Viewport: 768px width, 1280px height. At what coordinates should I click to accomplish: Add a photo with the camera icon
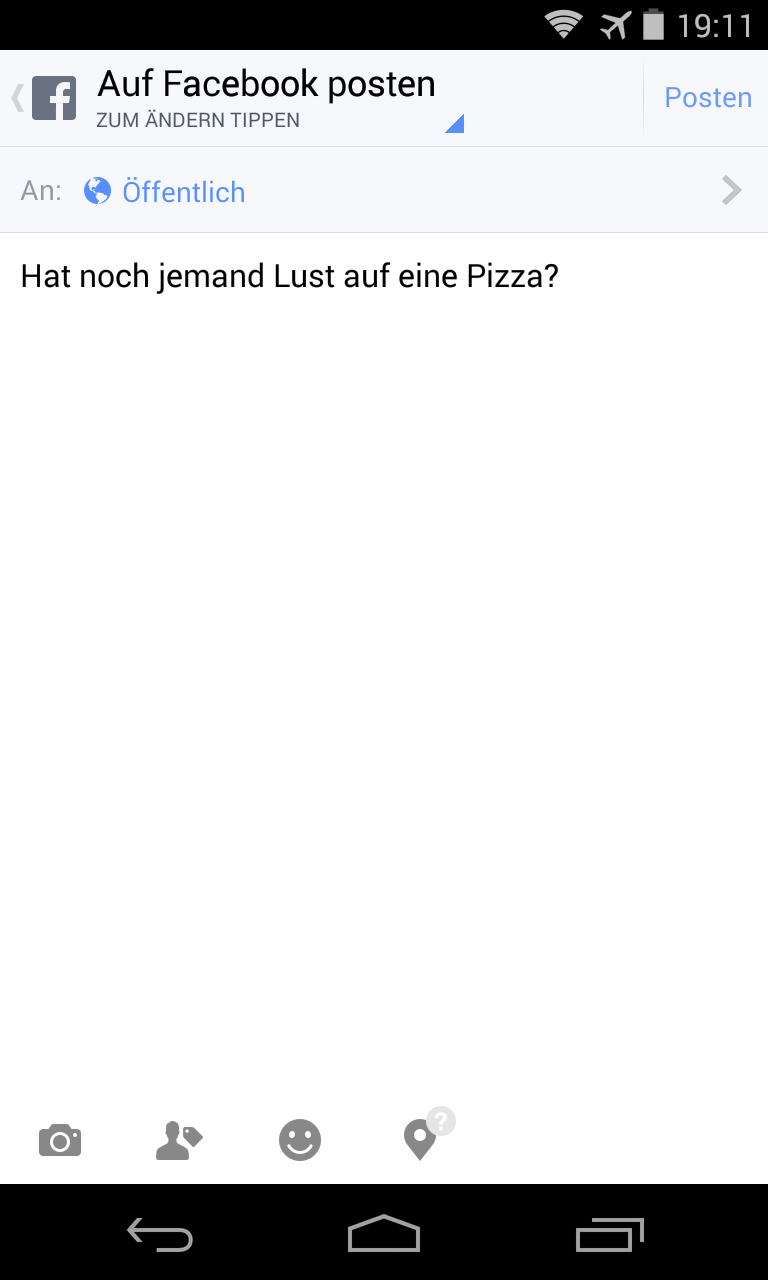tap(60, 1140)
